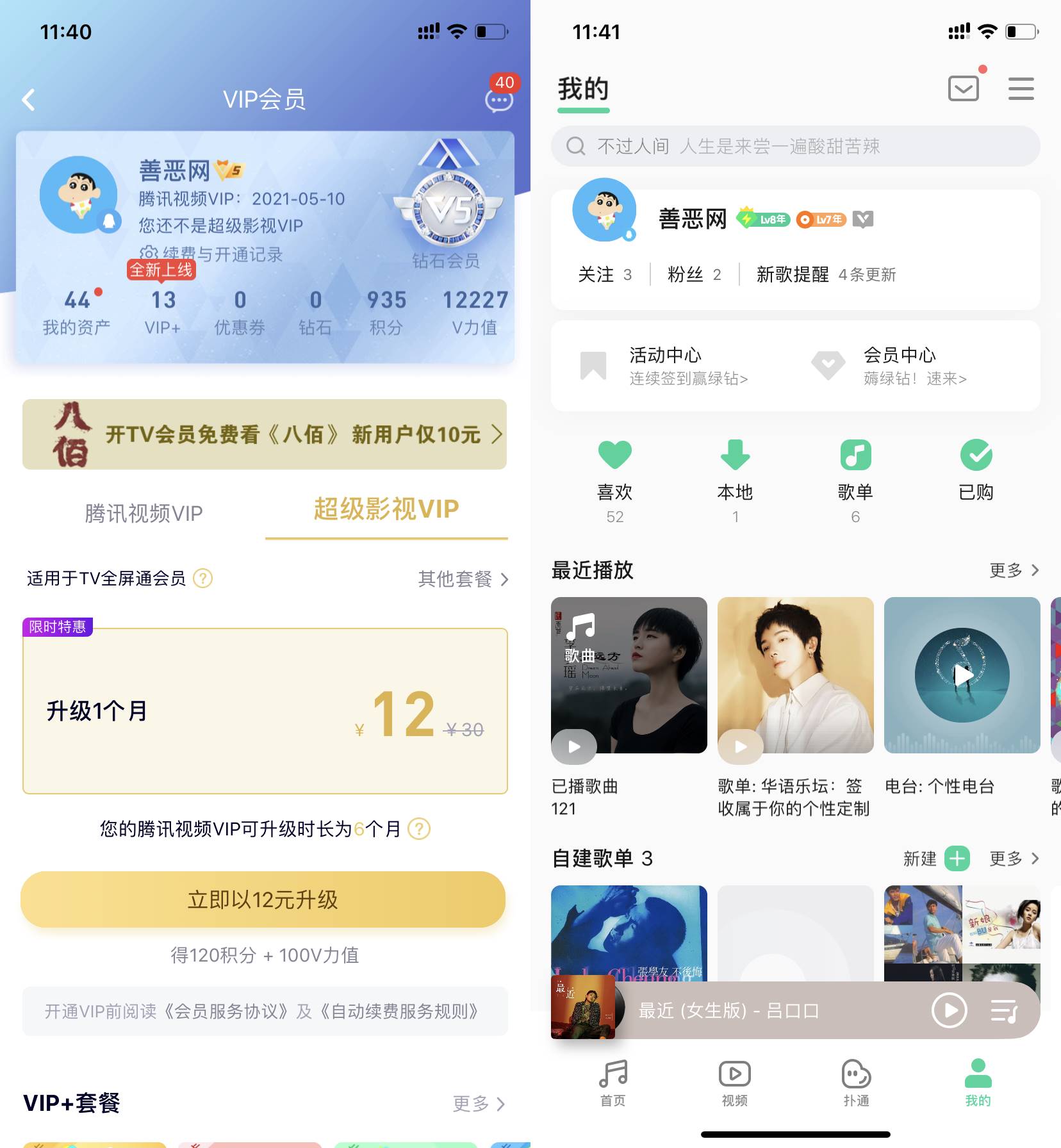
Task: Go back from VIP会员 page
Action: 28,100
